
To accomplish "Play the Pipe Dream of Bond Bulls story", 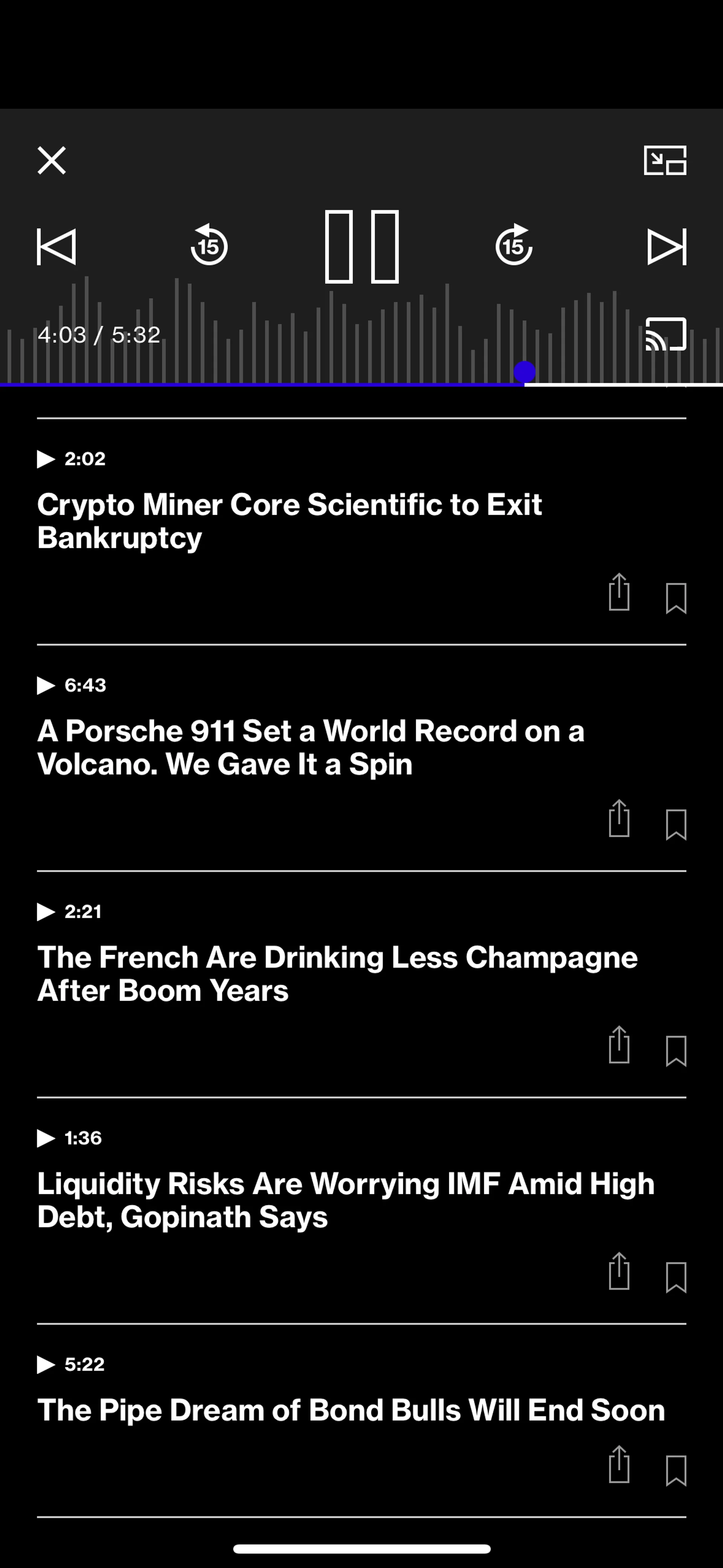I will point(46,1365).
